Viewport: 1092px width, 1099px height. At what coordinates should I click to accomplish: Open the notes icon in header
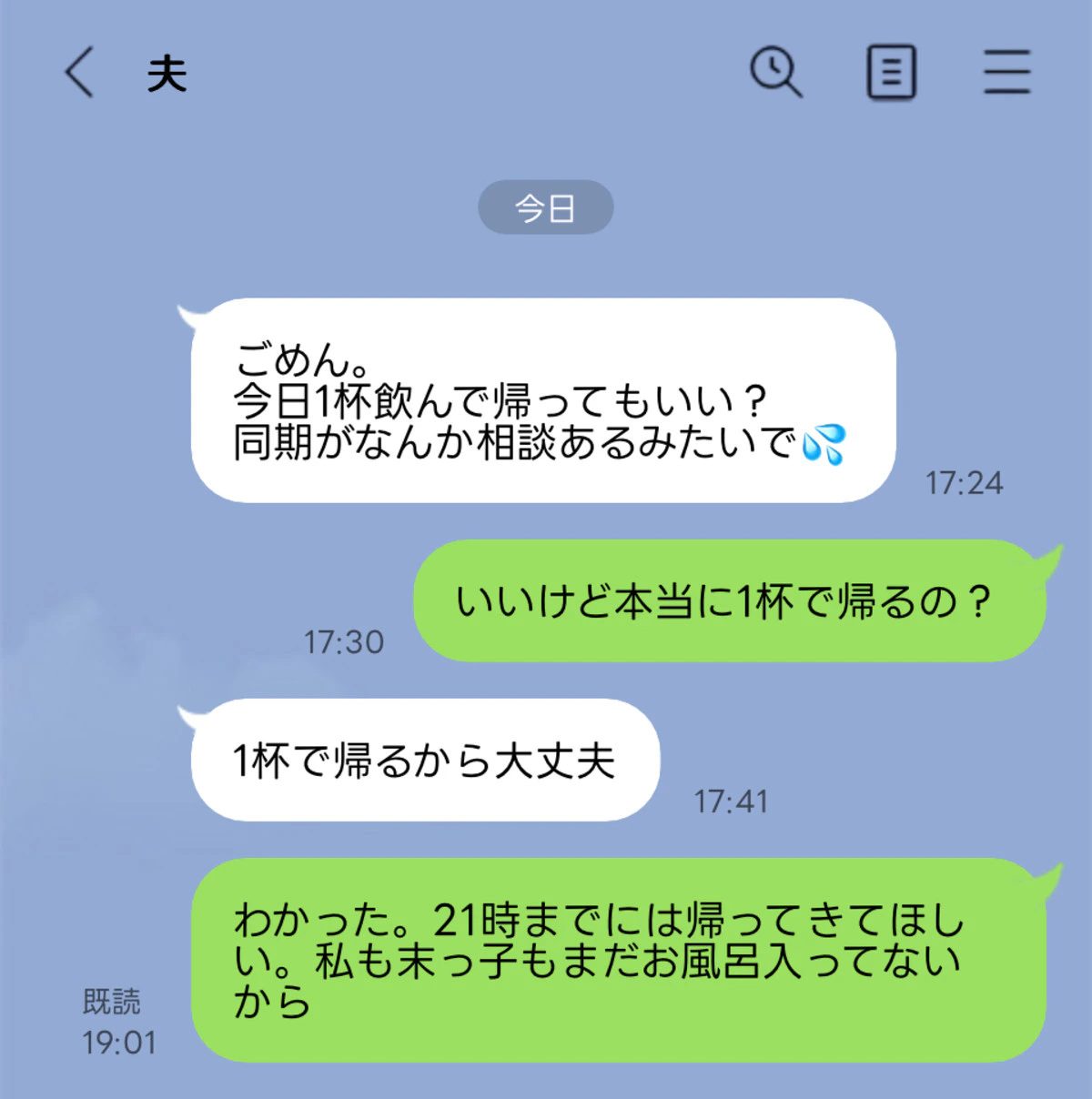pos(891,72)
